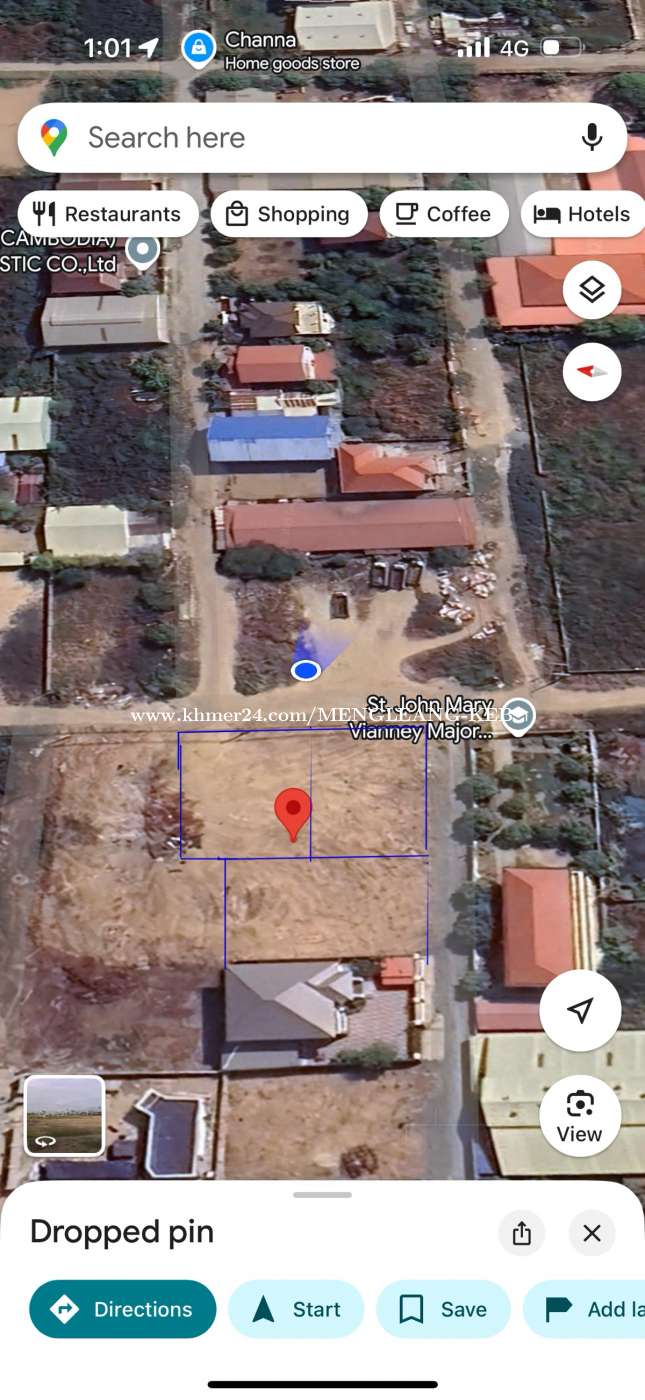Show Coffee places nearby
Image resolution: width=645 pixels, height=1400 pixels.
click(444, 214)
